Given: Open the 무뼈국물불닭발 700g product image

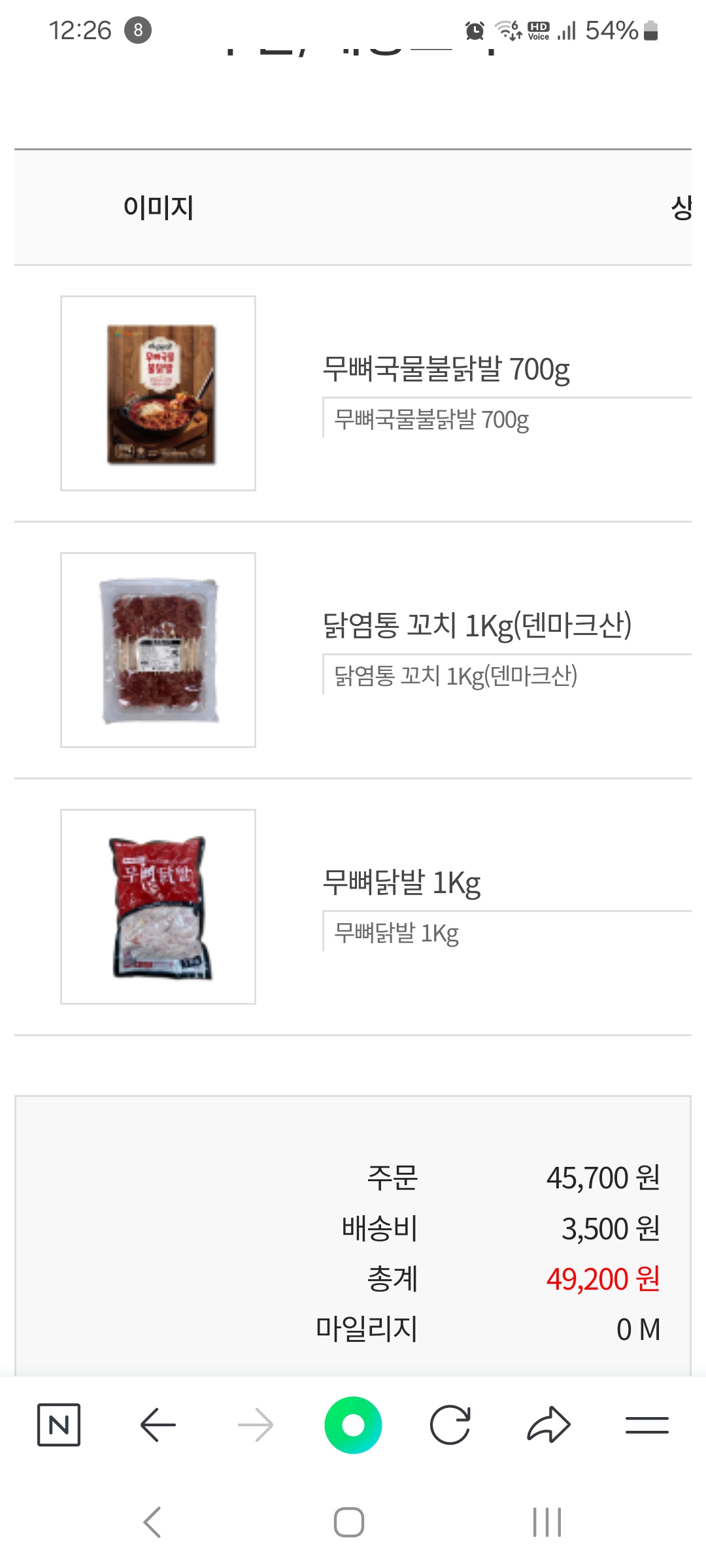Looking at the screenshot, I should [158, 393].
